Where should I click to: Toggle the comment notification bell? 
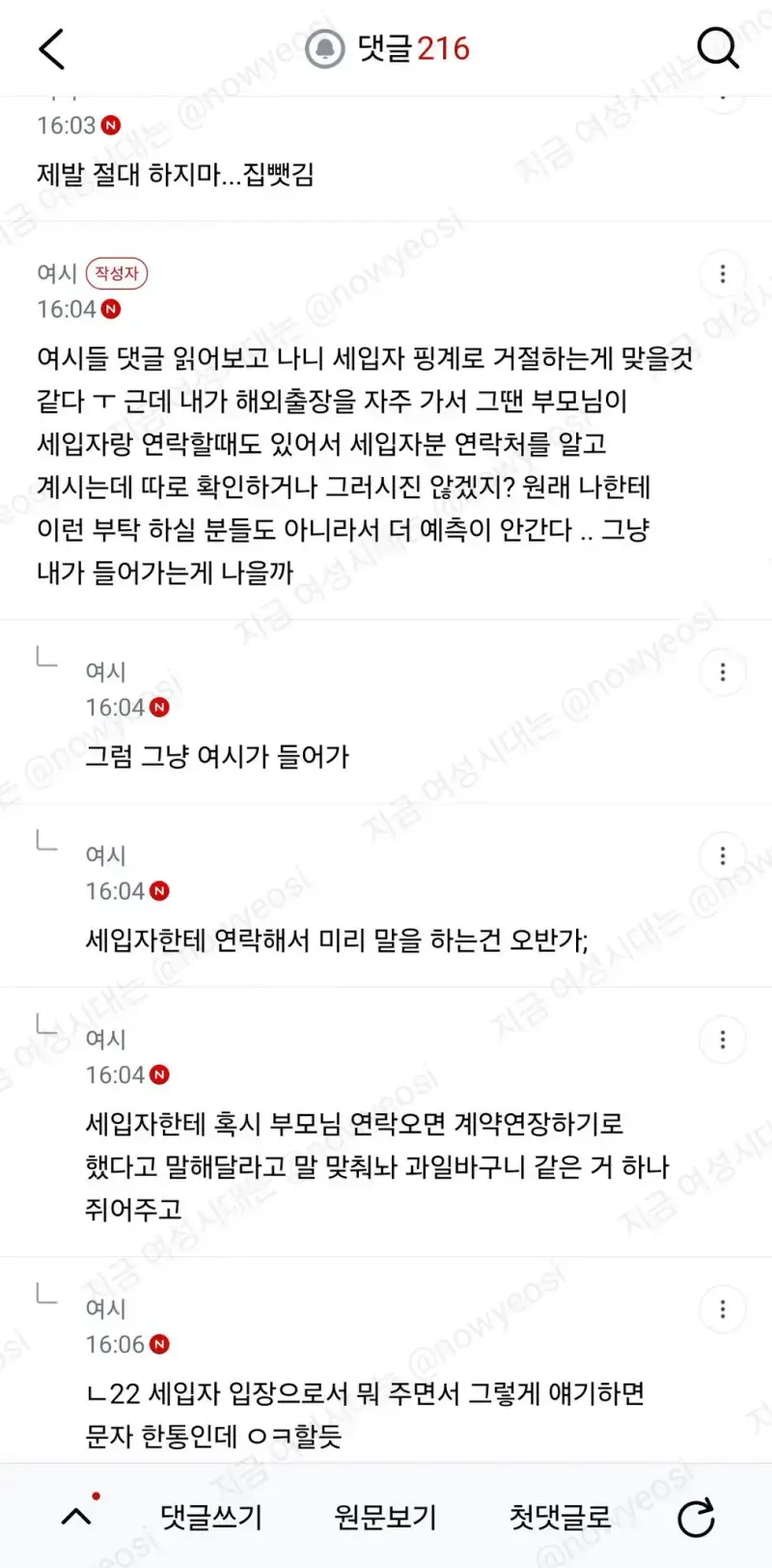click(325, 48)
